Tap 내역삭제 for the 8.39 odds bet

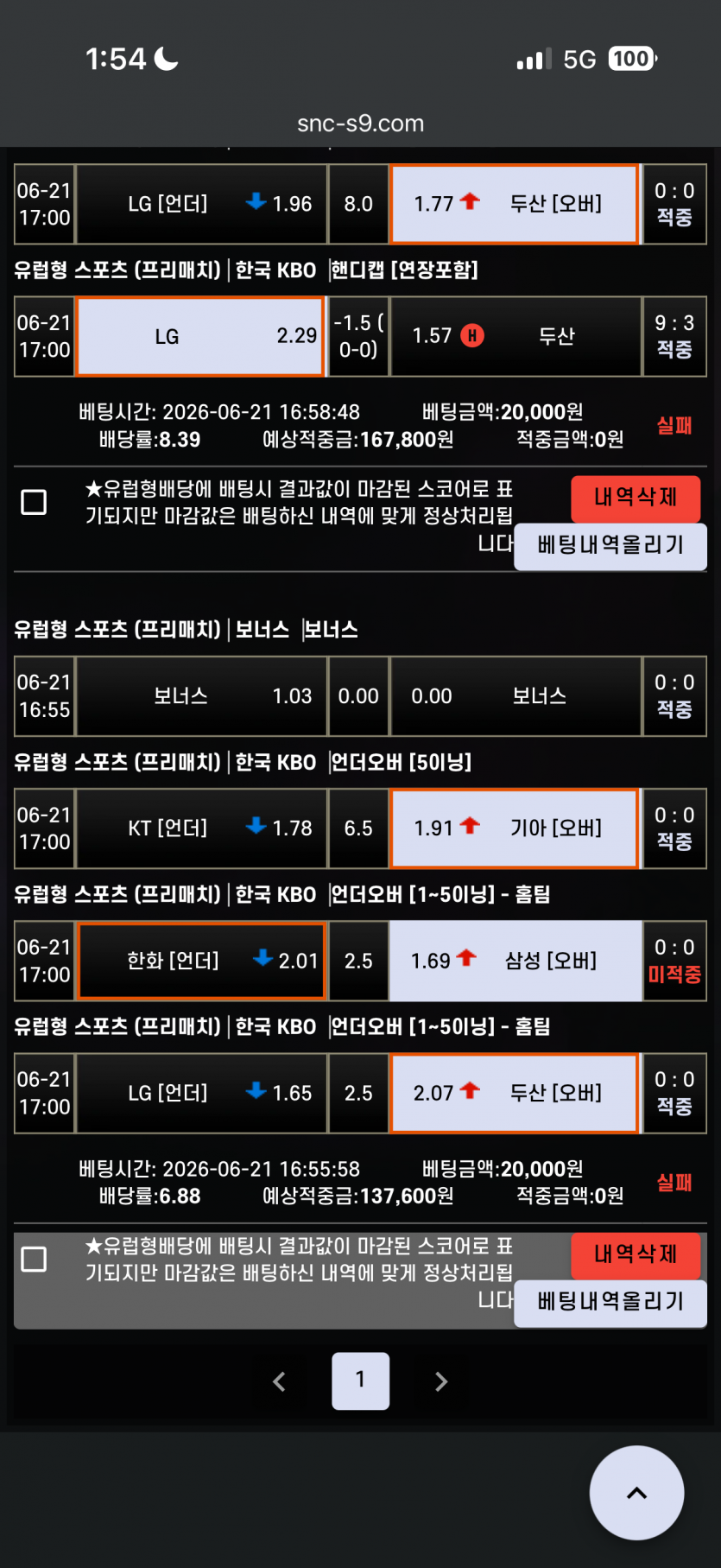(636, 498)
